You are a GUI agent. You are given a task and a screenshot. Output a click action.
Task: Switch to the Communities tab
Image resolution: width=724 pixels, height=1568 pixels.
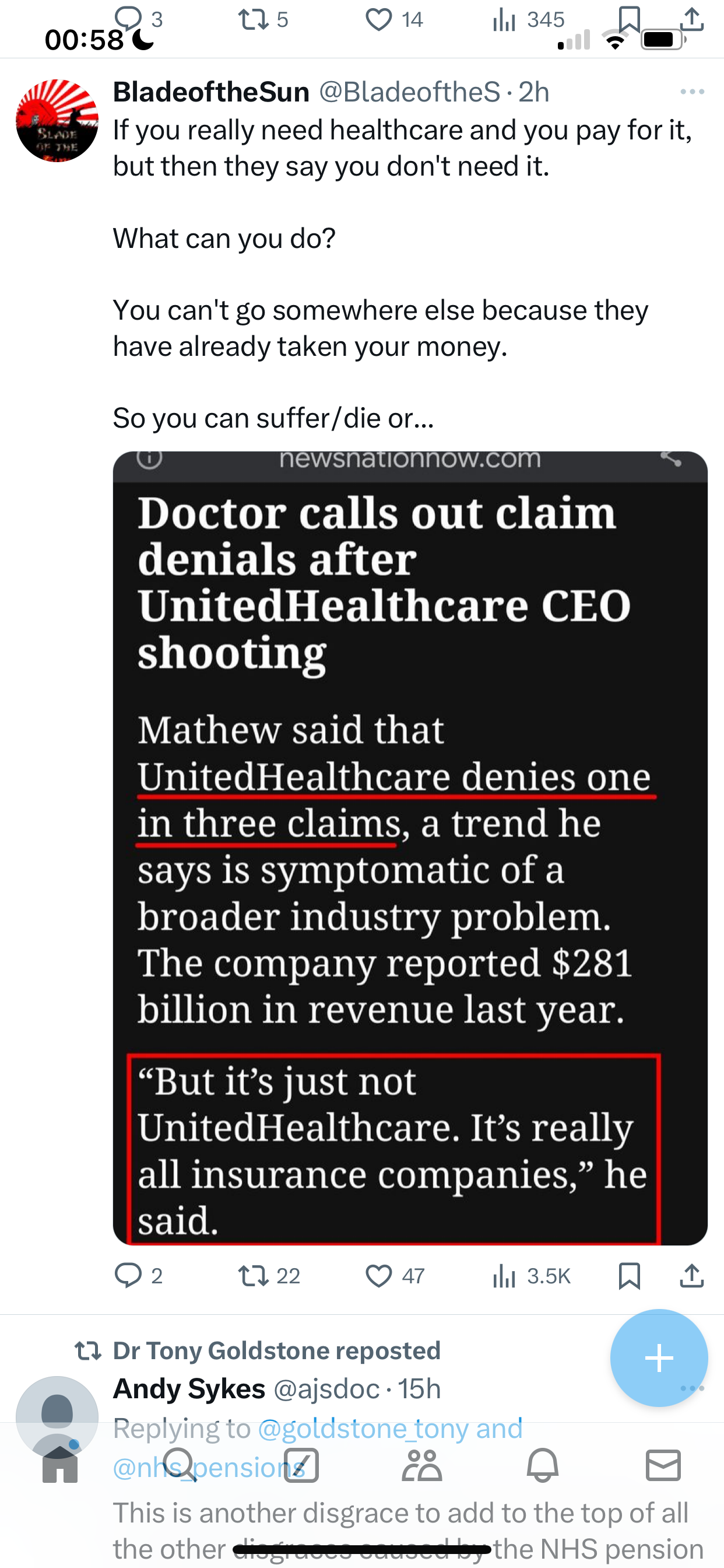pos(421,1465)
